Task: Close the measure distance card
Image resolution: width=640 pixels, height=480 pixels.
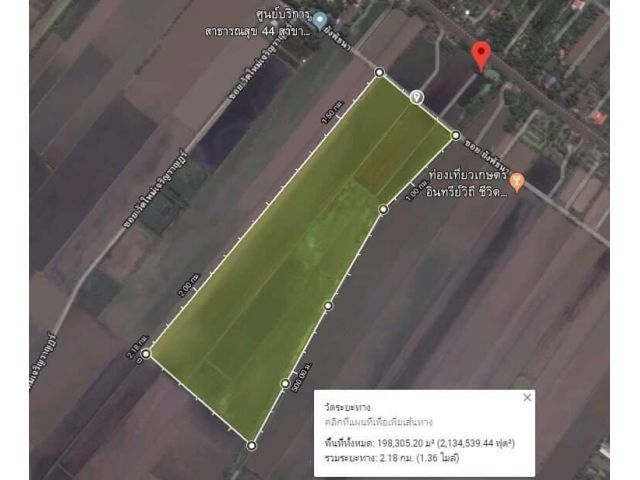Action: coord(527,397)
